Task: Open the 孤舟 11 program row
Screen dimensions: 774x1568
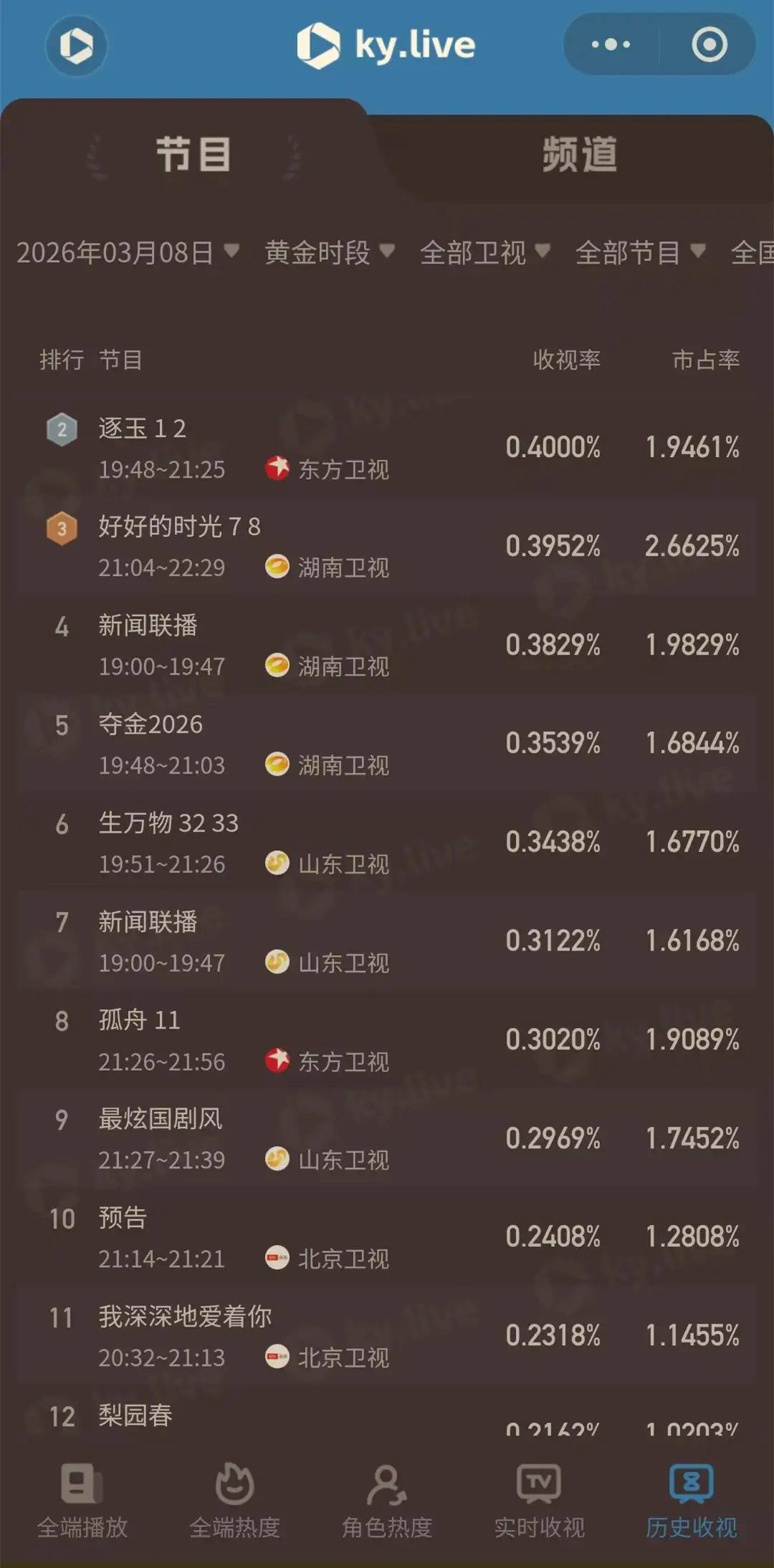Action: [x=387, y=1040]
